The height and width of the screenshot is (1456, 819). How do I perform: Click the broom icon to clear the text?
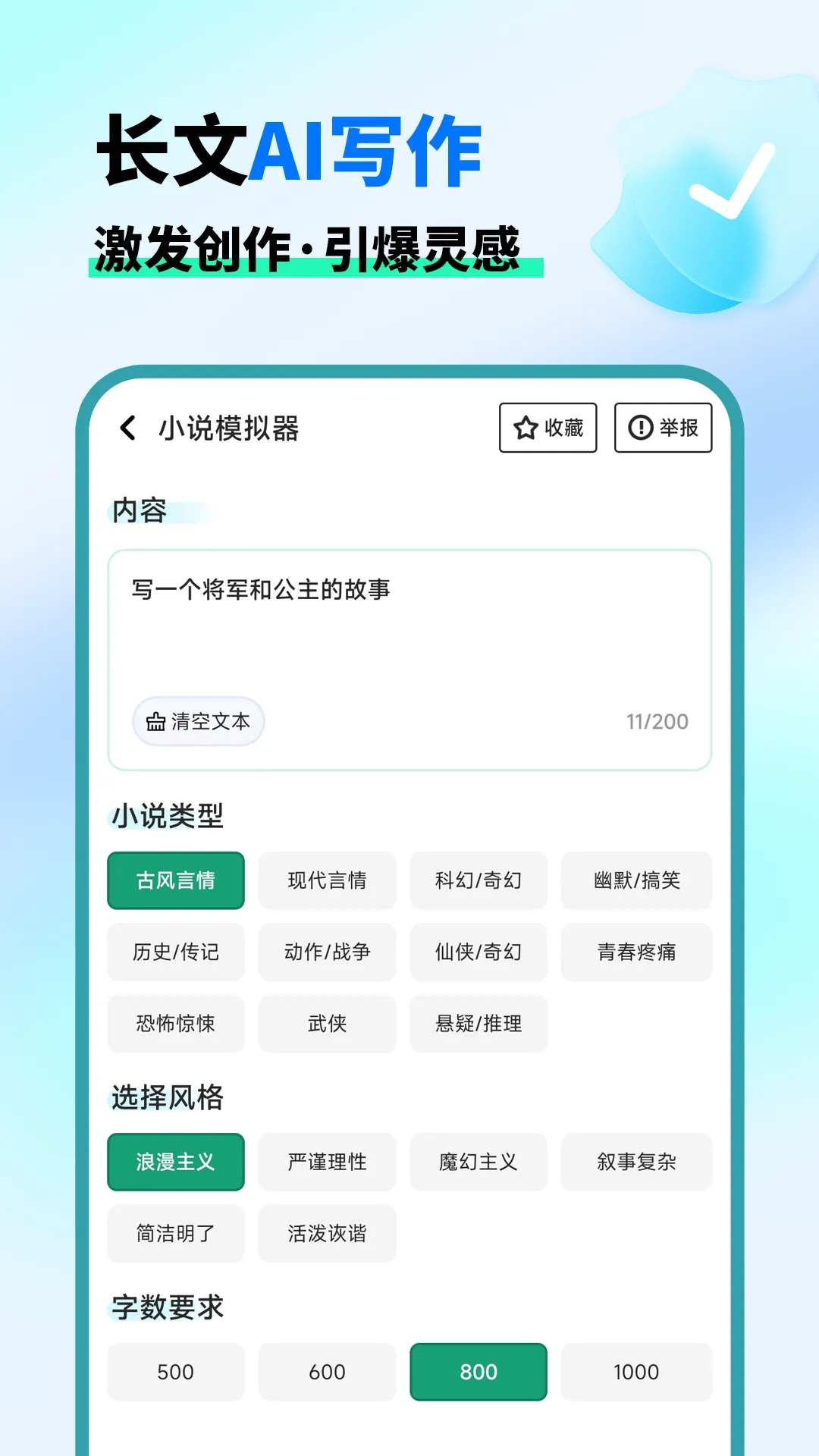pos(155,722)
